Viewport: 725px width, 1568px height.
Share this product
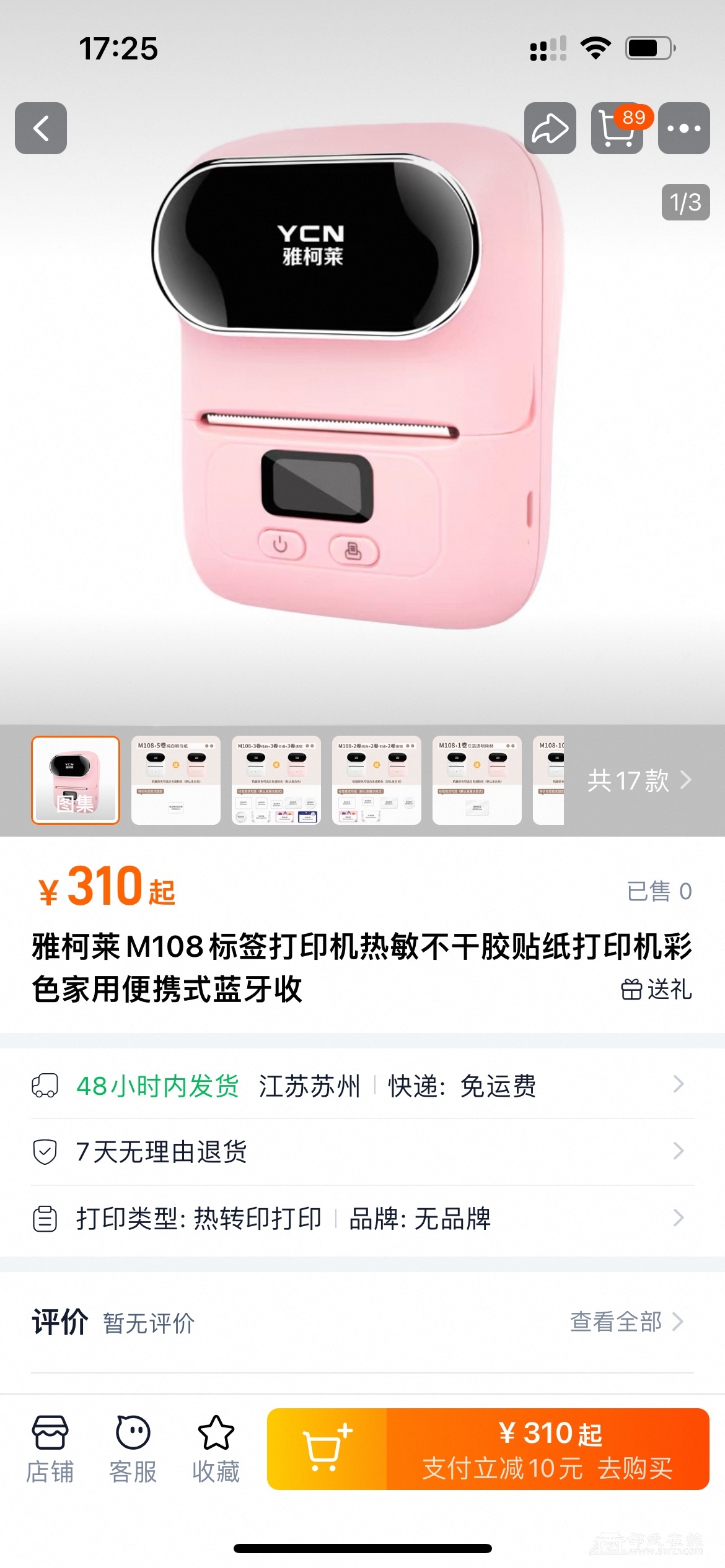coord(550,128)
